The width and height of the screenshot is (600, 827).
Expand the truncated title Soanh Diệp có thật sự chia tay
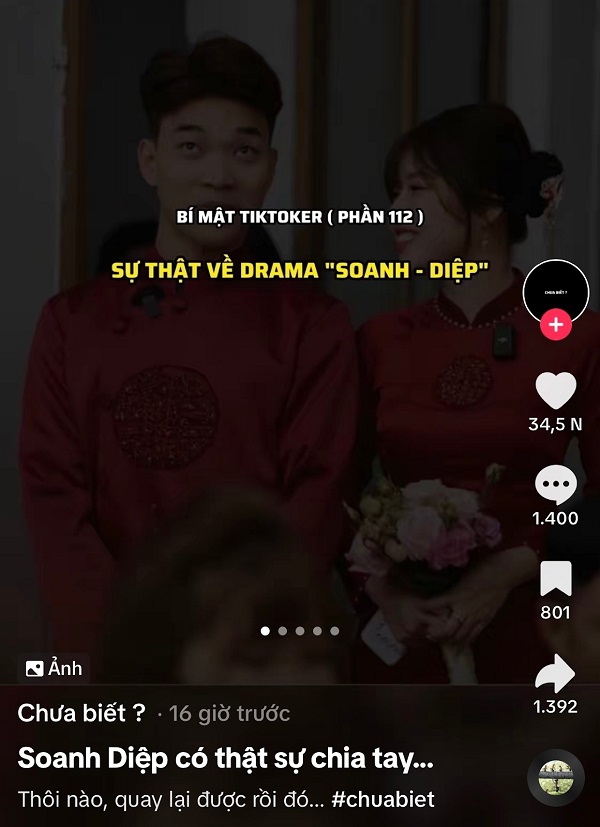tap(226, 760)
